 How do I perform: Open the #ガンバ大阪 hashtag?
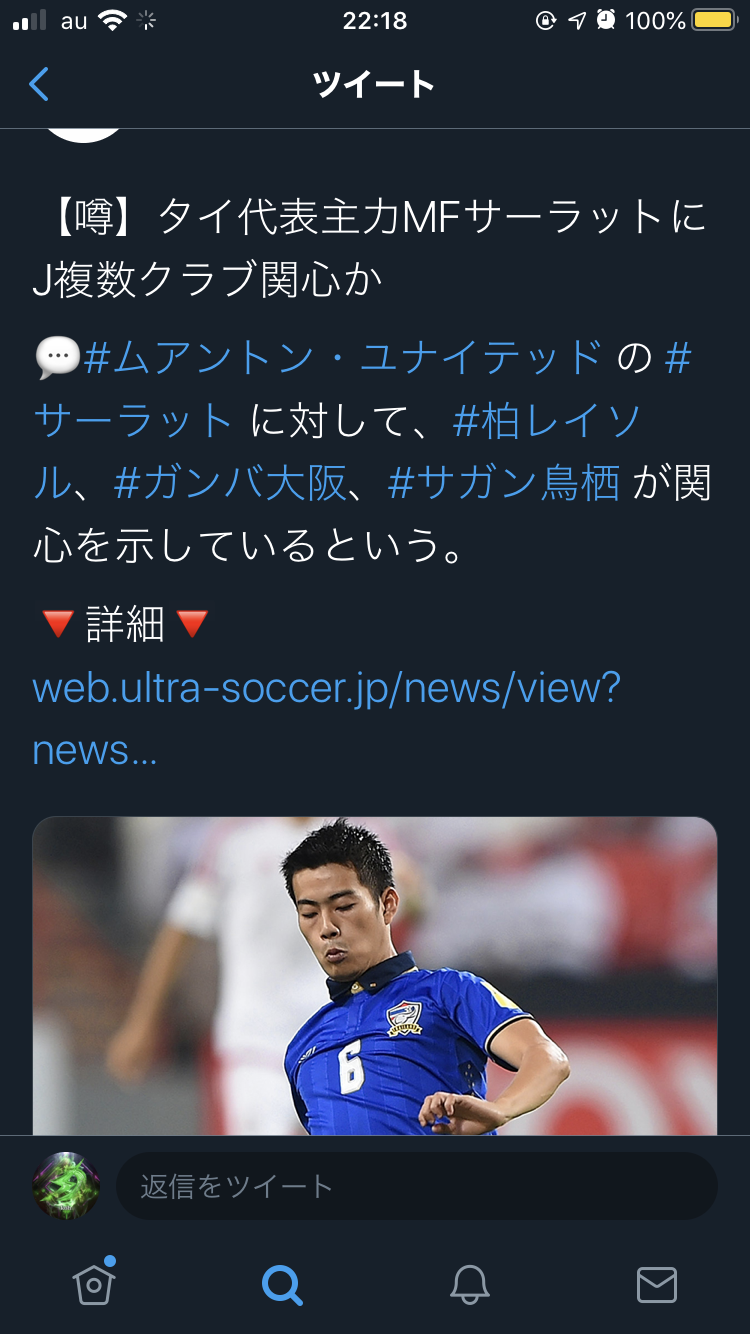pyautogui.click(x=229, y=484)
